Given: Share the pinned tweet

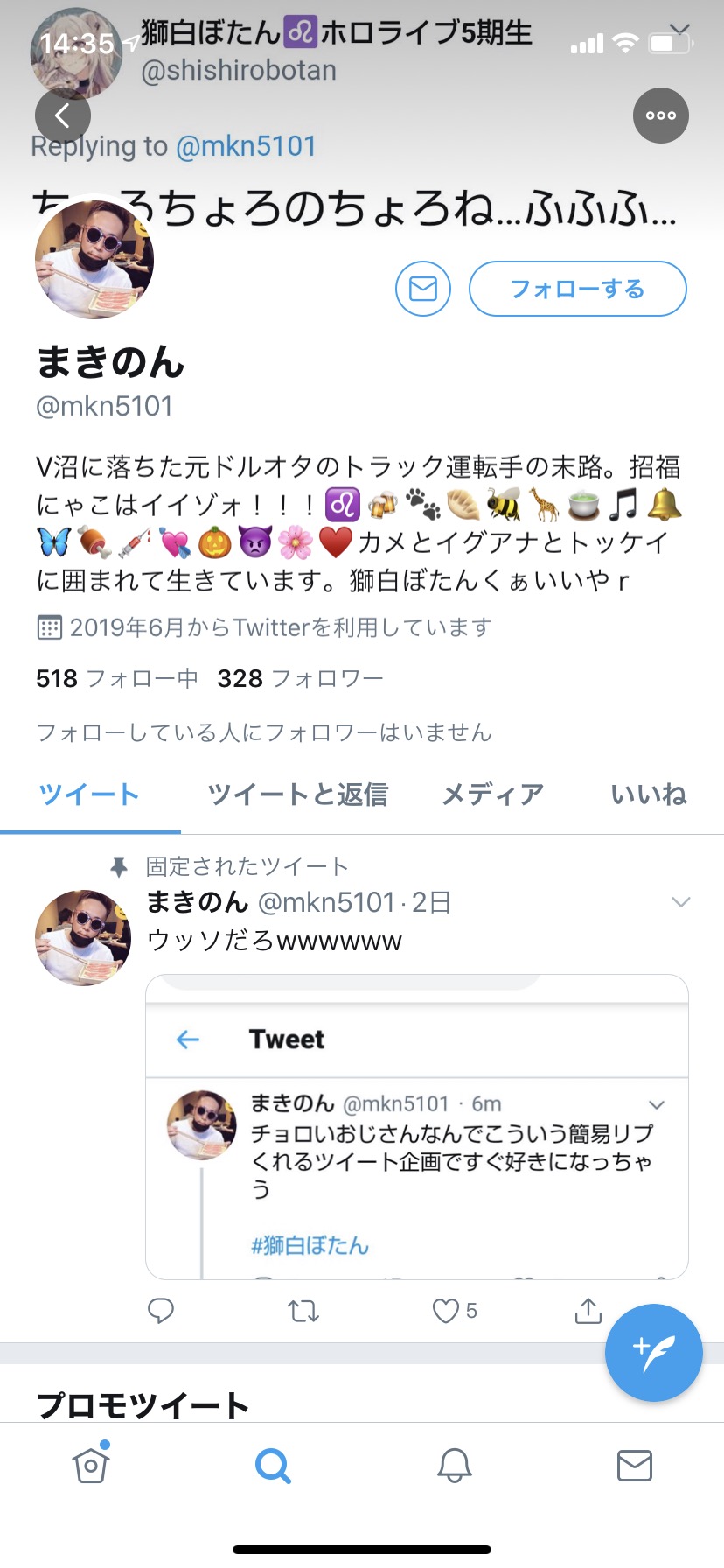Looking at the screenshot, I should point(588,1310).
